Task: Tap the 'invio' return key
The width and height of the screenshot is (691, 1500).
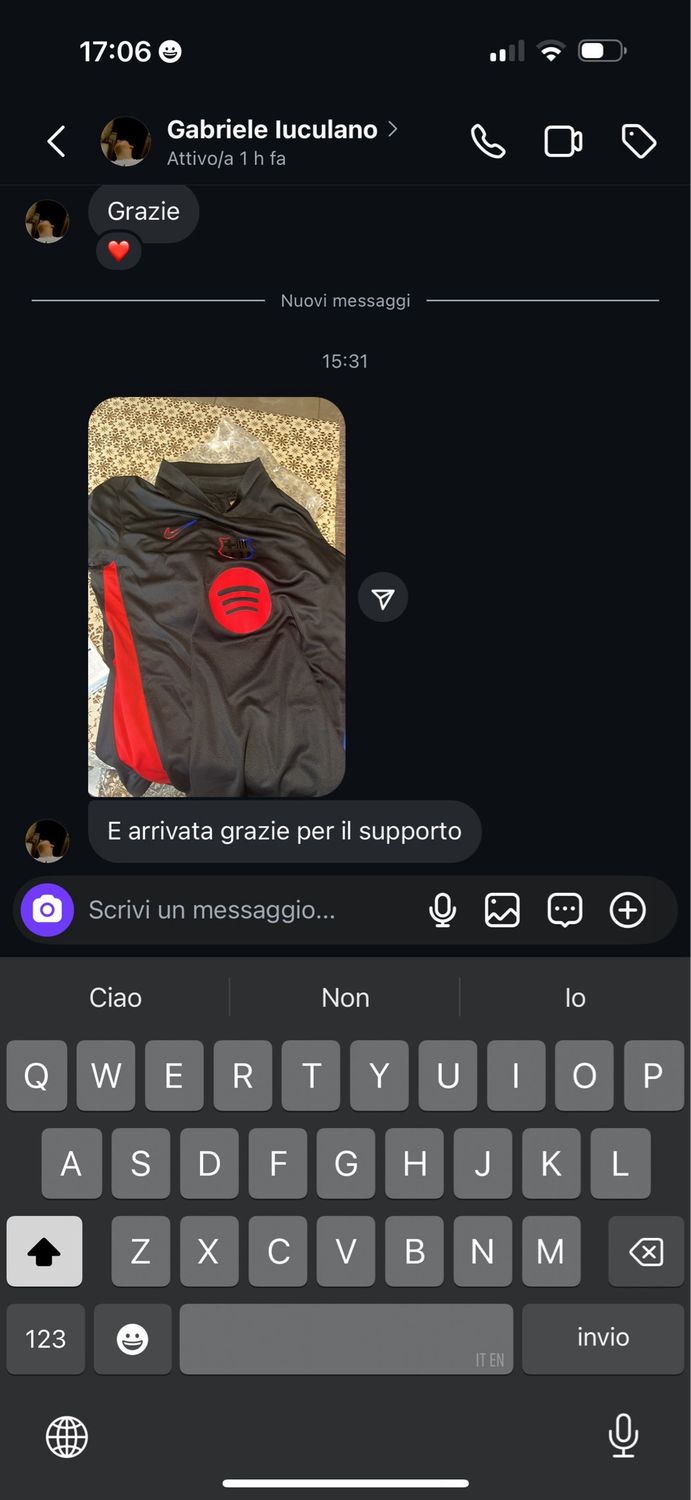Action: pos(603,1338)
